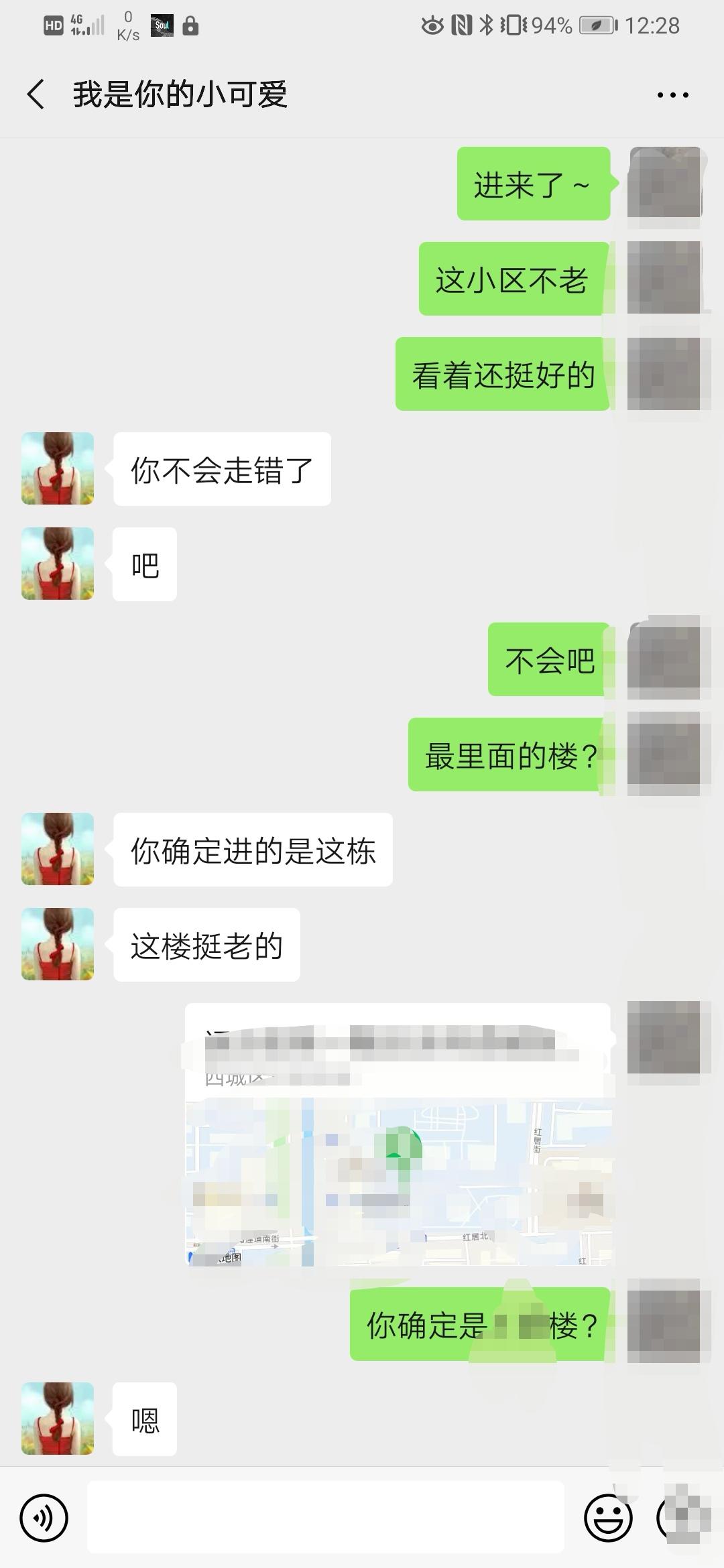Image resolution: width=724 pixels, height=1568 pixels.
Task: Tap the chat title "我是你的小可爱"
Action: (181, 95)
